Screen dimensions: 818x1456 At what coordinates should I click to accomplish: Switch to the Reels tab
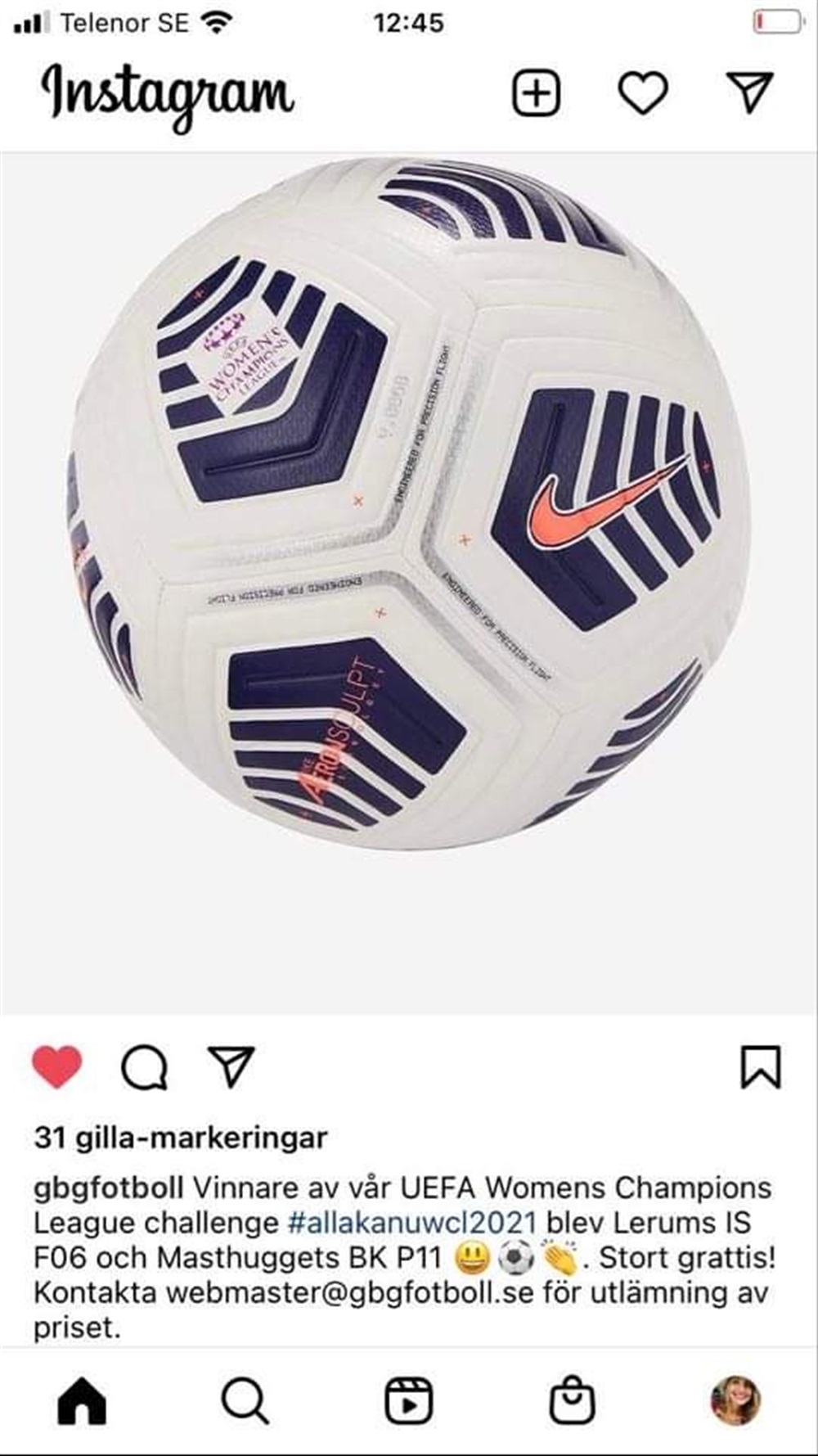[x=408, y=1401]
